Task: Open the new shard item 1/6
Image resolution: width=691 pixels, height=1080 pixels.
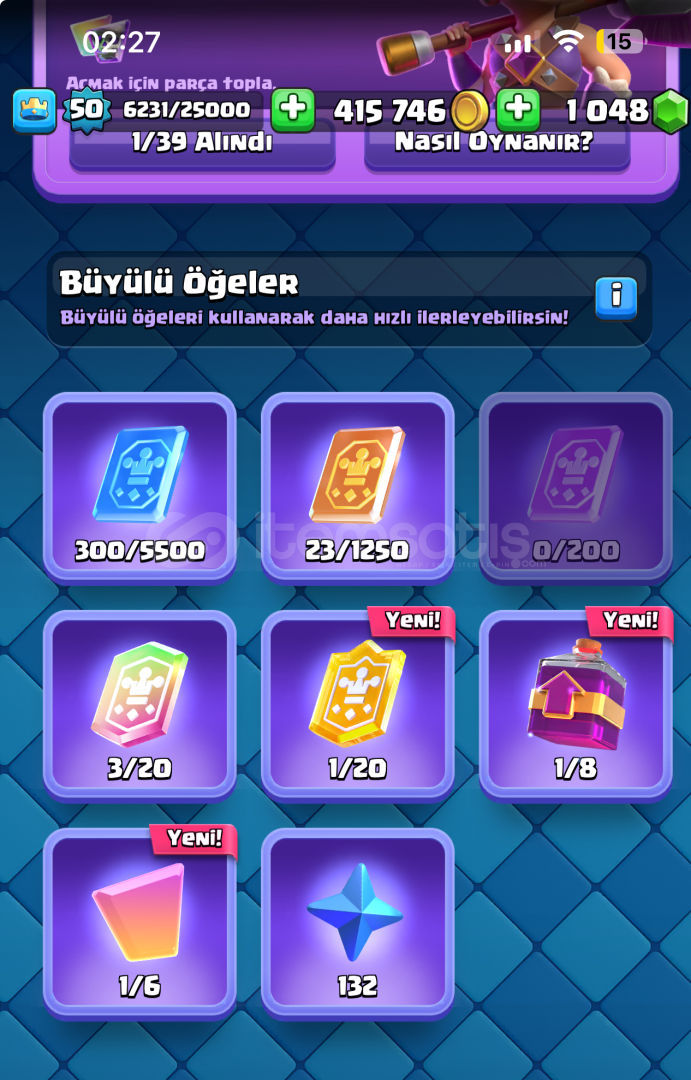Action: [x=140, y=922]
